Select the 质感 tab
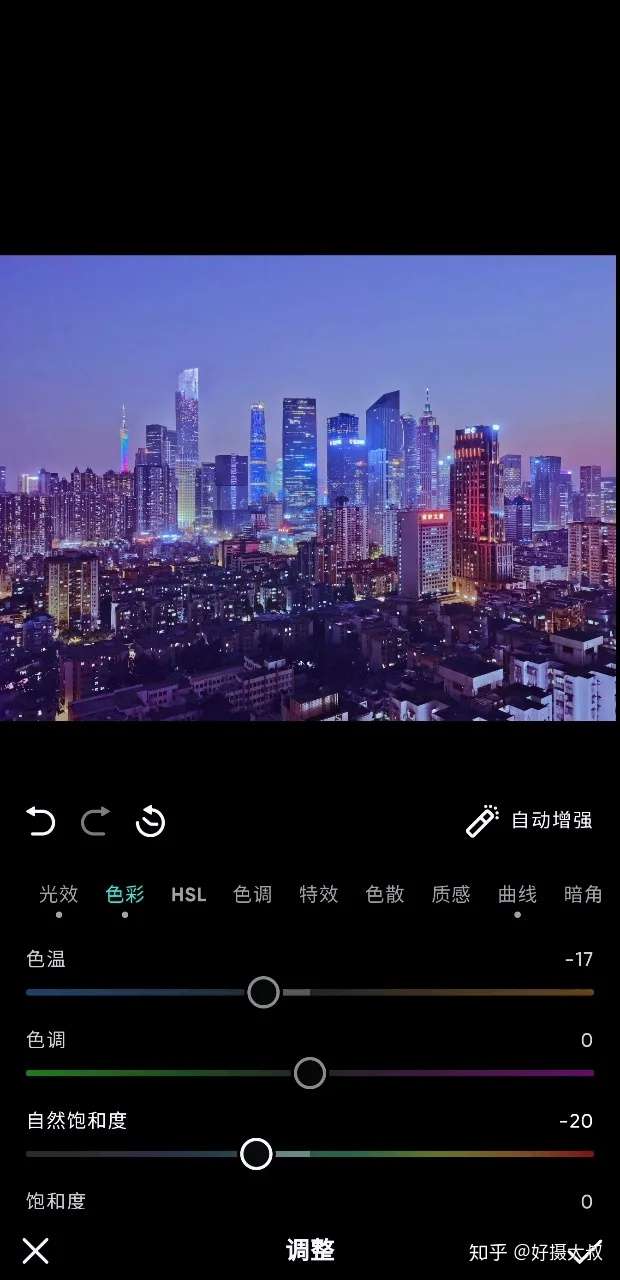 [x=450, y=894]
